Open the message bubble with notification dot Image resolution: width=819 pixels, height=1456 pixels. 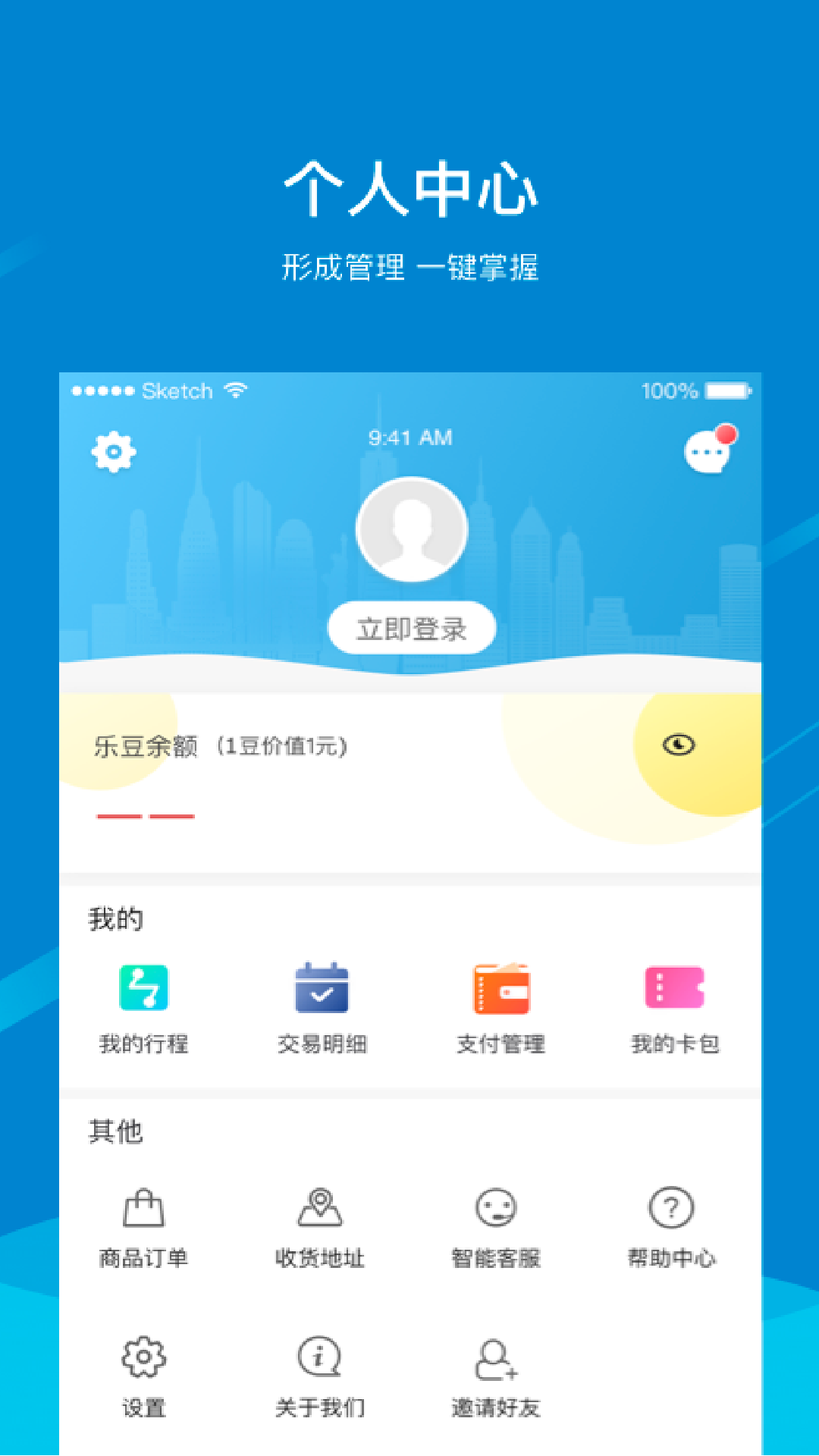point(705,451)
